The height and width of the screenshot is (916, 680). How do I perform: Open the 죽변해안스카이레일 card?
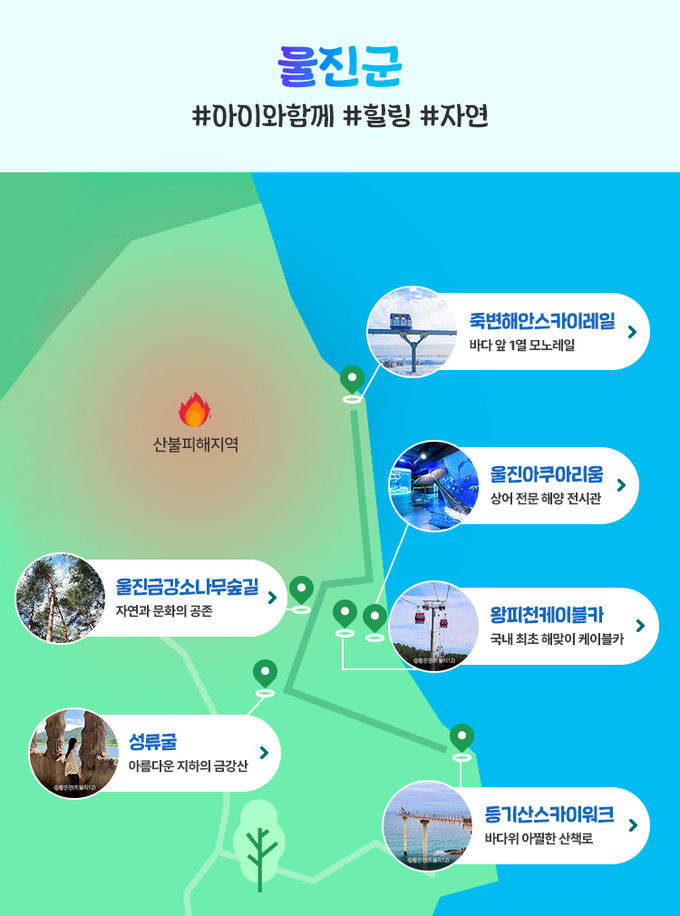(x=541, y=332)
